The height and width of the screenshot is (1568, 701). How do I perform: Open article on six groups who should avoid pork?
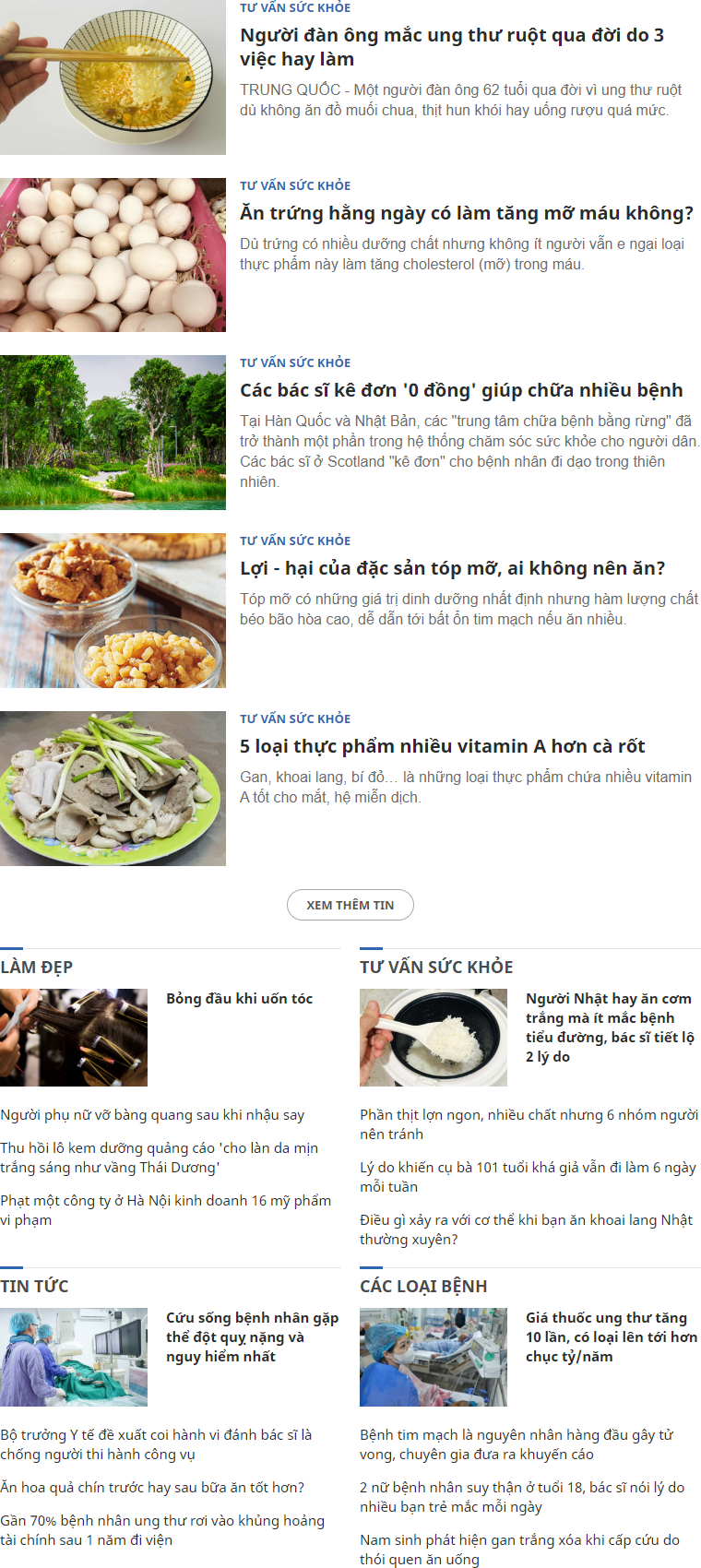[x=528, y=1124]
